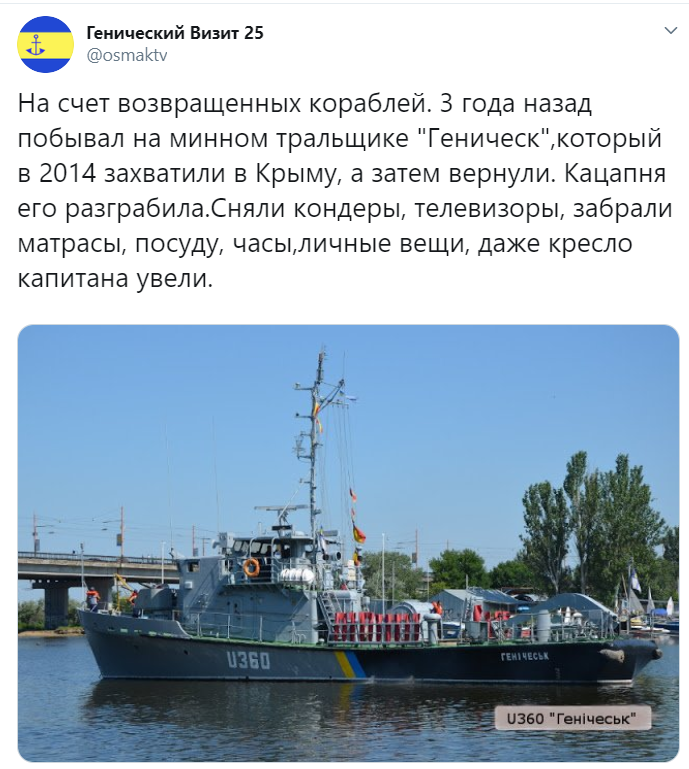Open the tweet options chevron menu
This screenshot has height=769, width=689.
coord(670,32)
